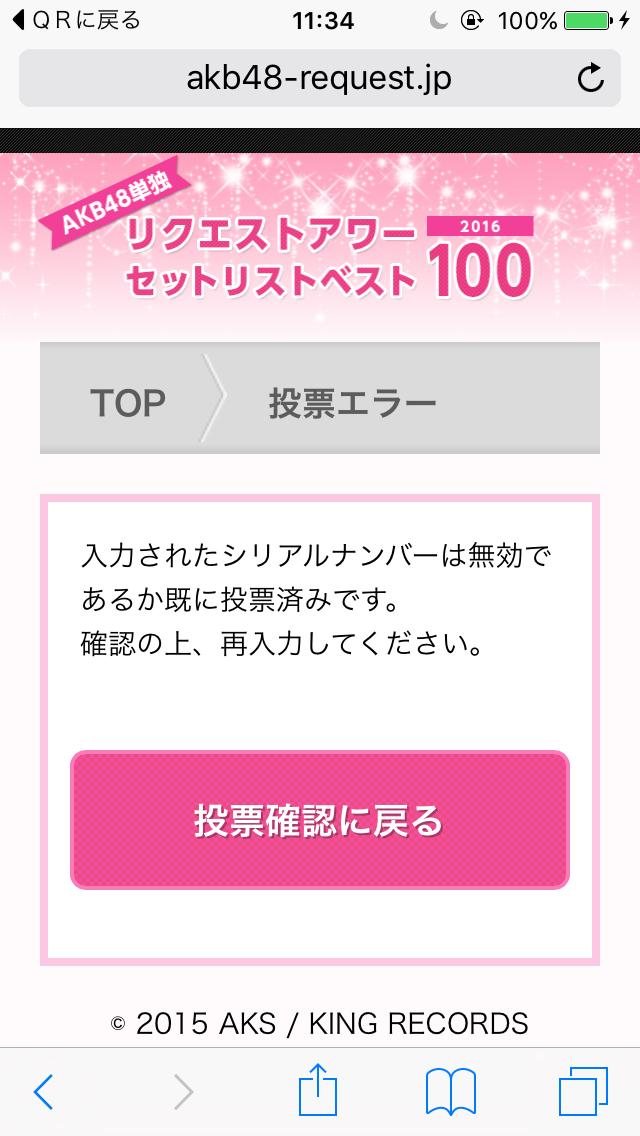The image size is (640, 1136).
Task: Return to the QR app
Action: click(x=75, y=20)
